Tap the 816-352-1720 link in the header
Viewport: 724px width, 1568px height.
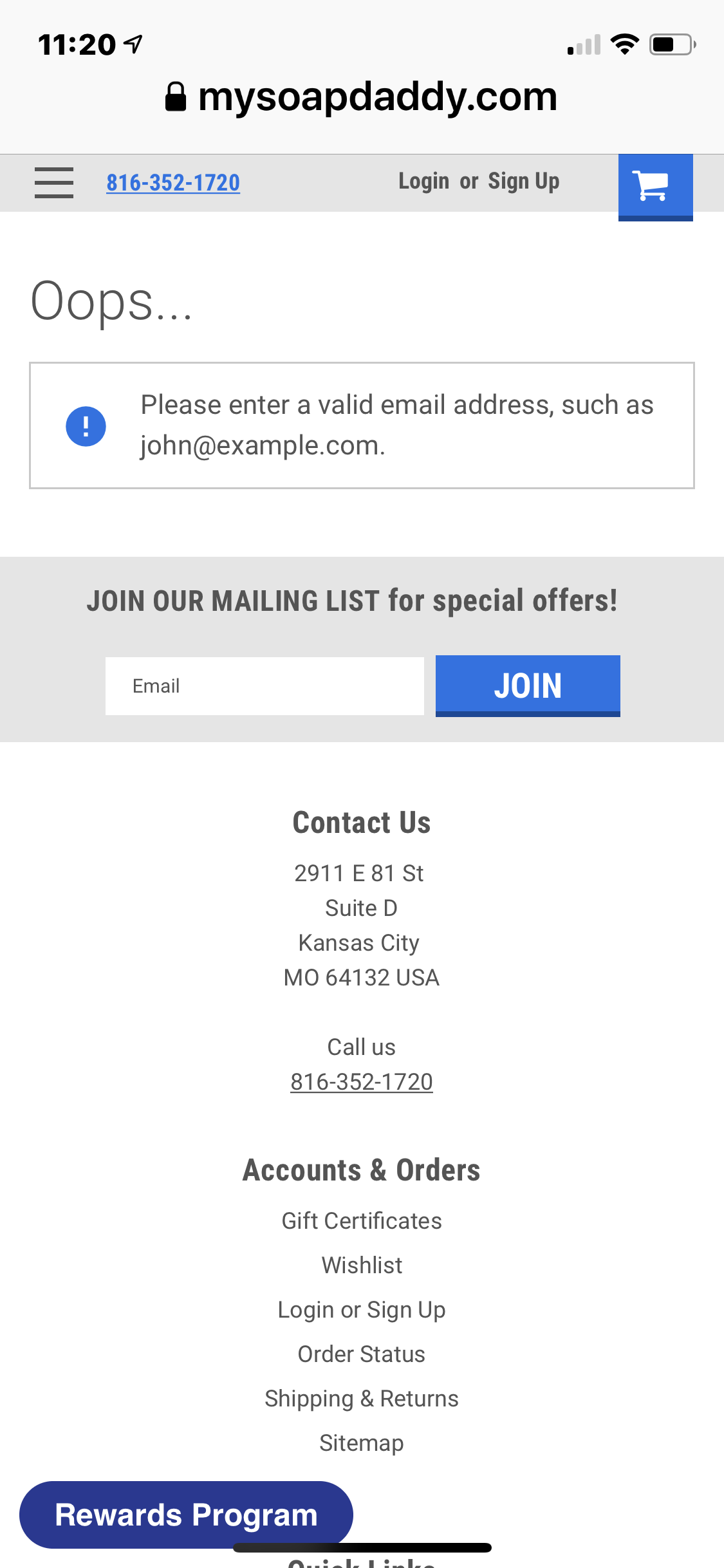[x=173, y=183]
